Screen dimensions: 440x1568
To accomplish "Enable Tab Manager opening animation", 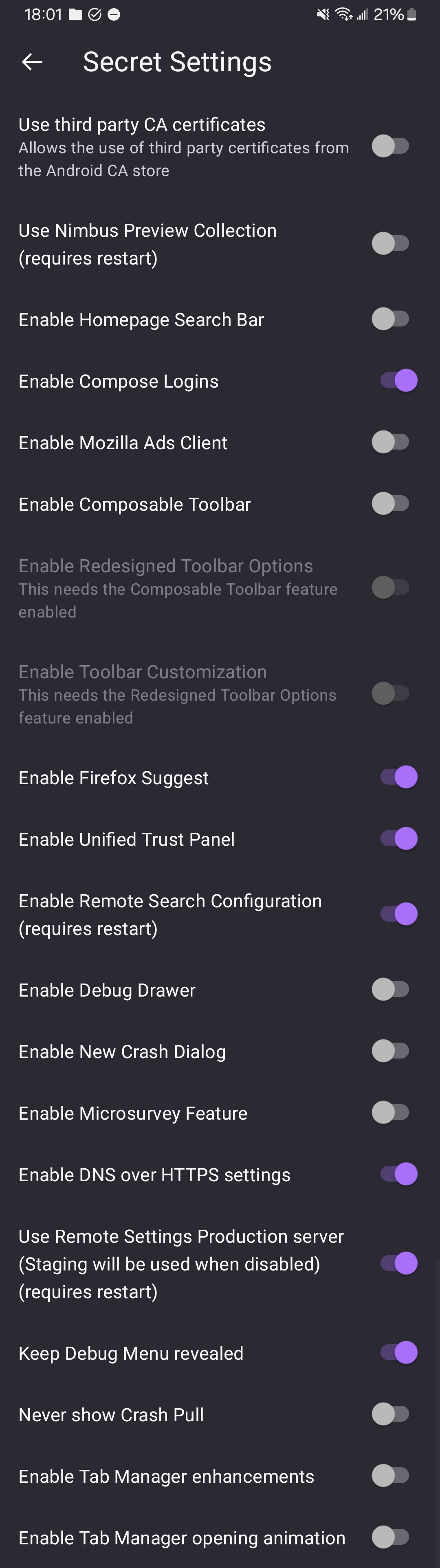I will pos(391,1537).
